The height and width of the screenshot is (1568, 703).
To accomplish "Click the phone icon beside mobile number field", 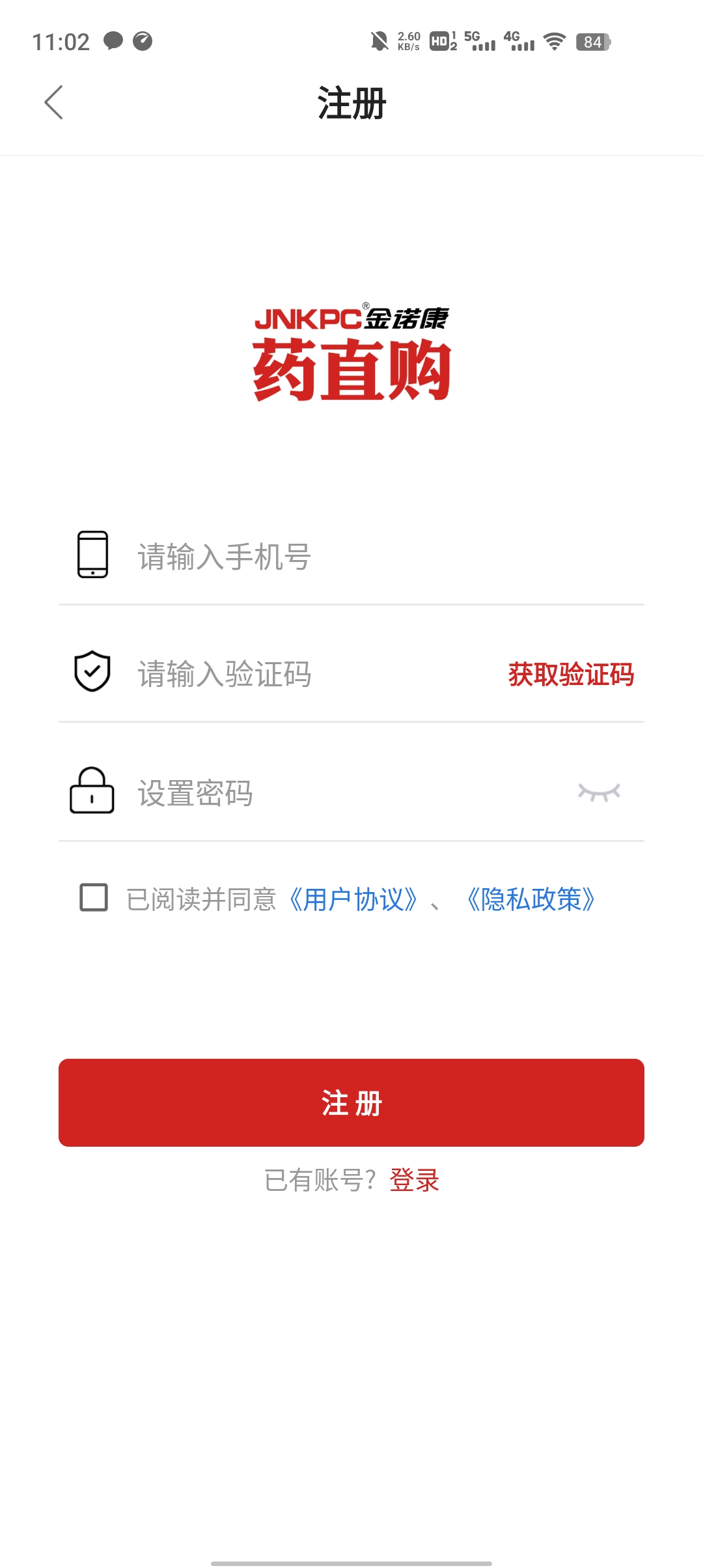I will pyautogui.click(x=92, y=554).
